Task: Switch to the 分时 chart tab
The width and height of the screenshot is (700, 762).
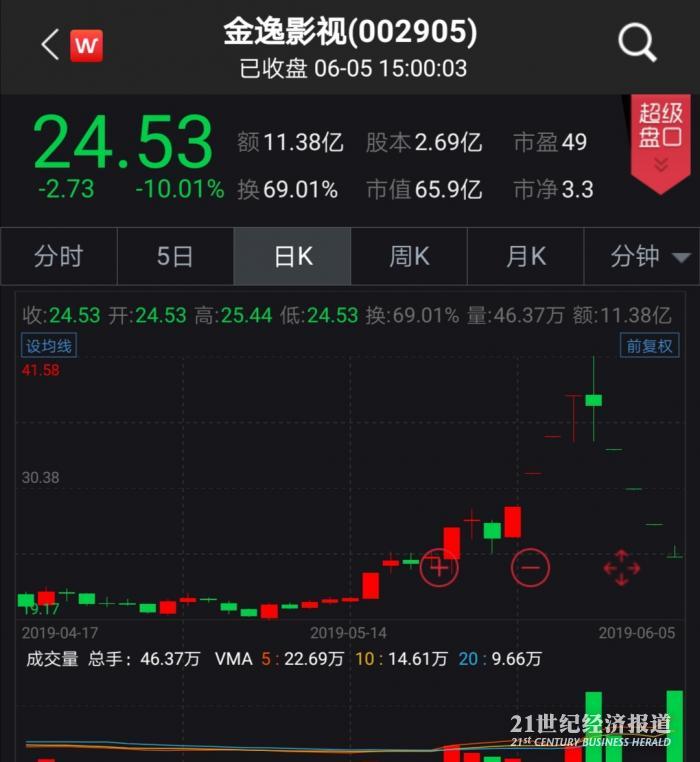Action: (x=58, y=257)
